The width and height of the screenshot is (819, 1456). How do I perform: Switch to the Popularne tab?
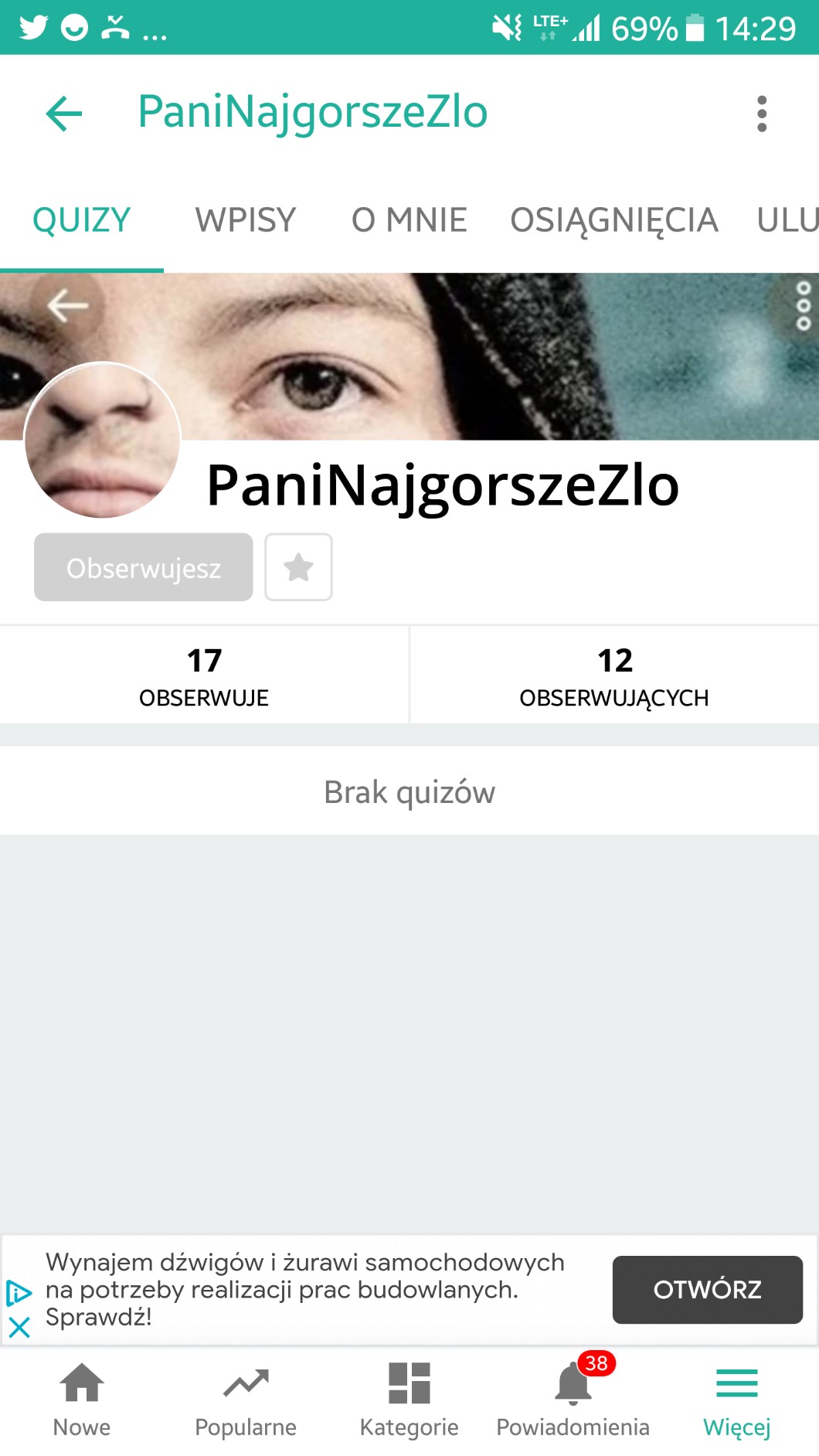[x=246, y=1399]
